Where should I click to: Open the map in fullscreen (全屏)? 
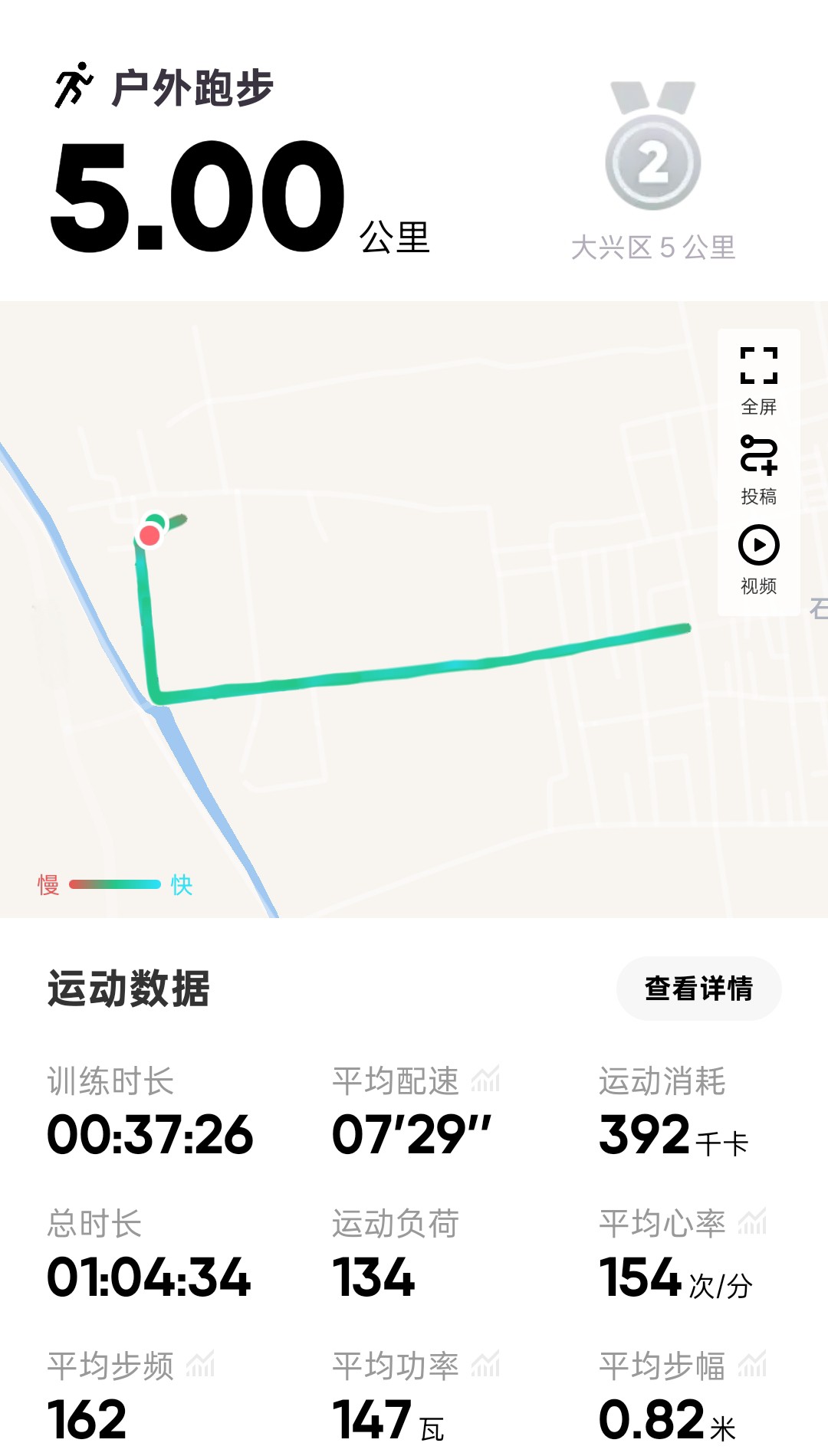click(758, 381)
